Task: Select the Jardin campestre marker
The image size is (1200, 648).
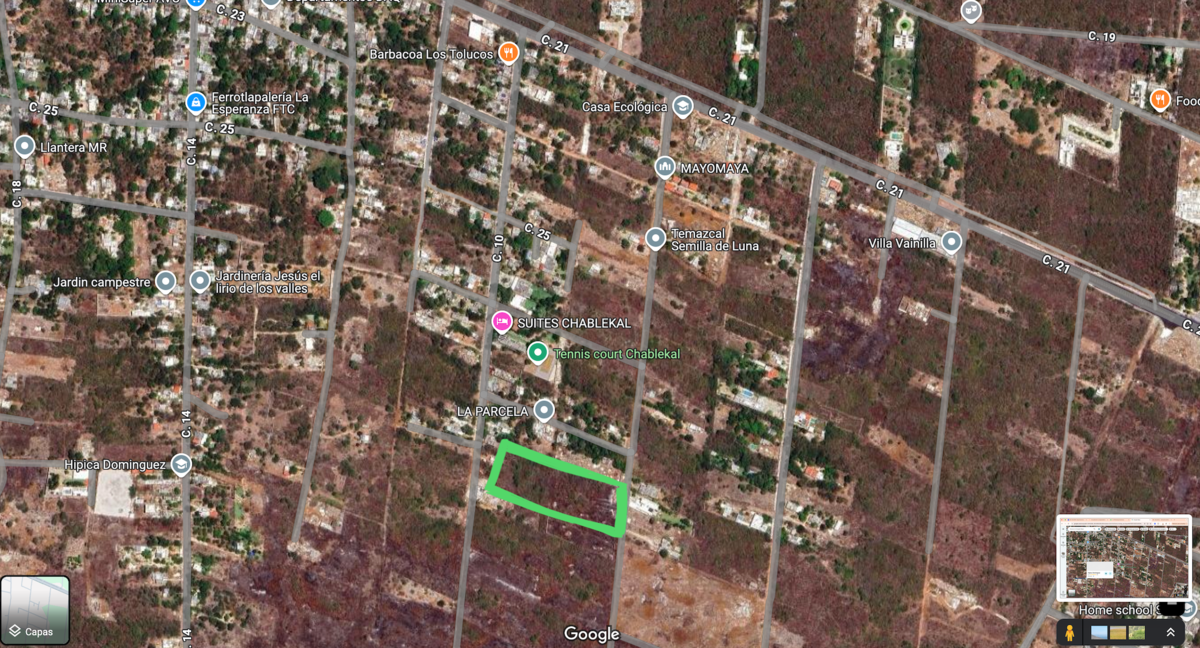Action: (165, 282)
